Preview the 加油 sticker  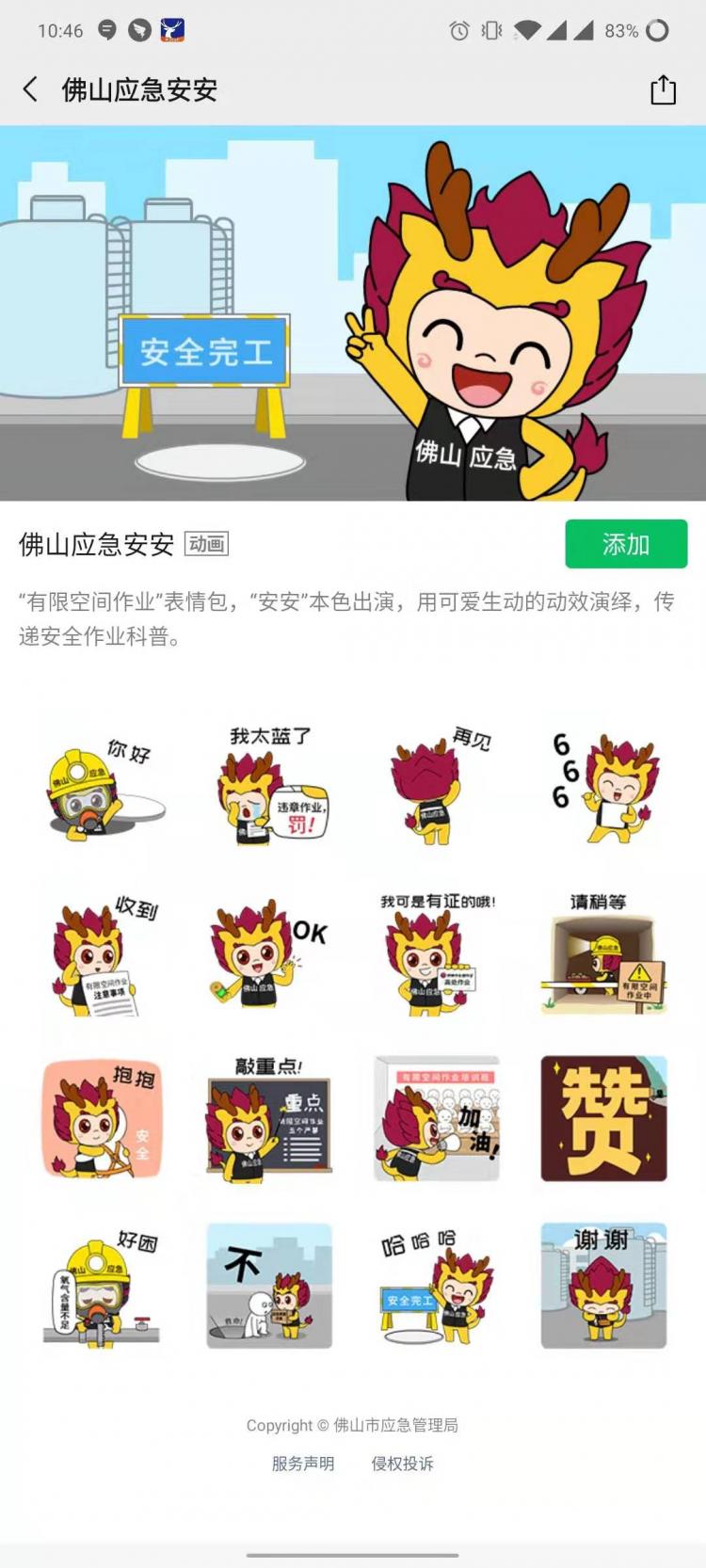click(436, 1118)
